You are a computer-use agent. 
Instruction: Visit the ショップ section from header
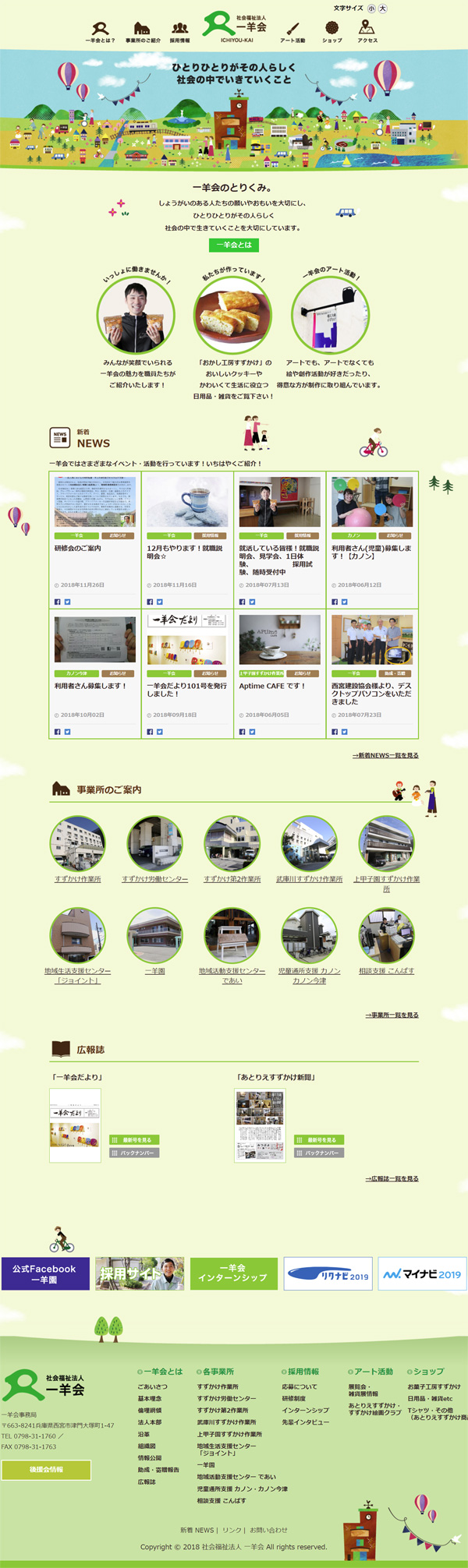point(332,32)
